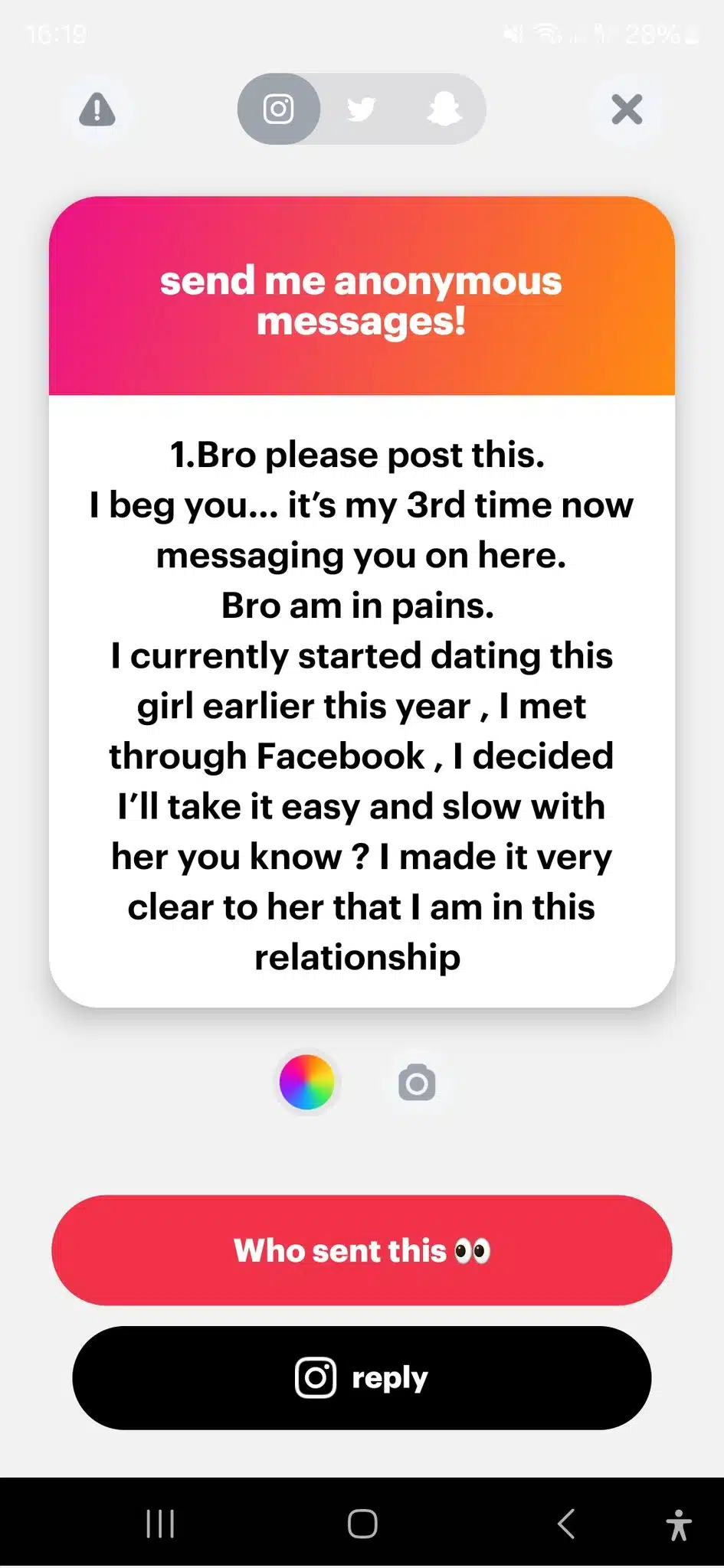Go back with the system back button
This screenshot has height=1568, width=724.
coord(565,1524)
